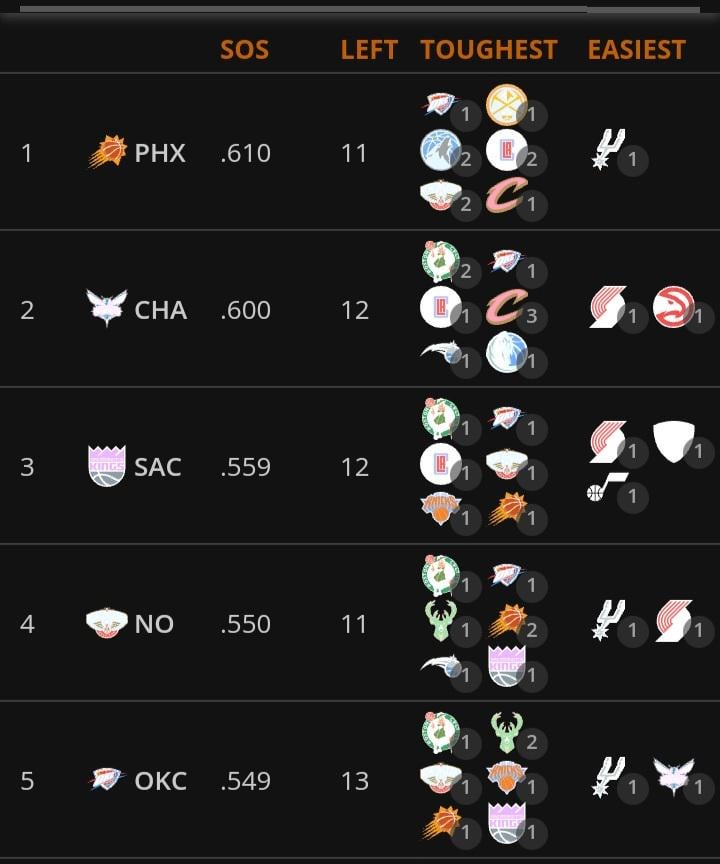Open the NO team row
Image resolution: width=720 pixels, height=864 pixels.
(x=153, y=624)
